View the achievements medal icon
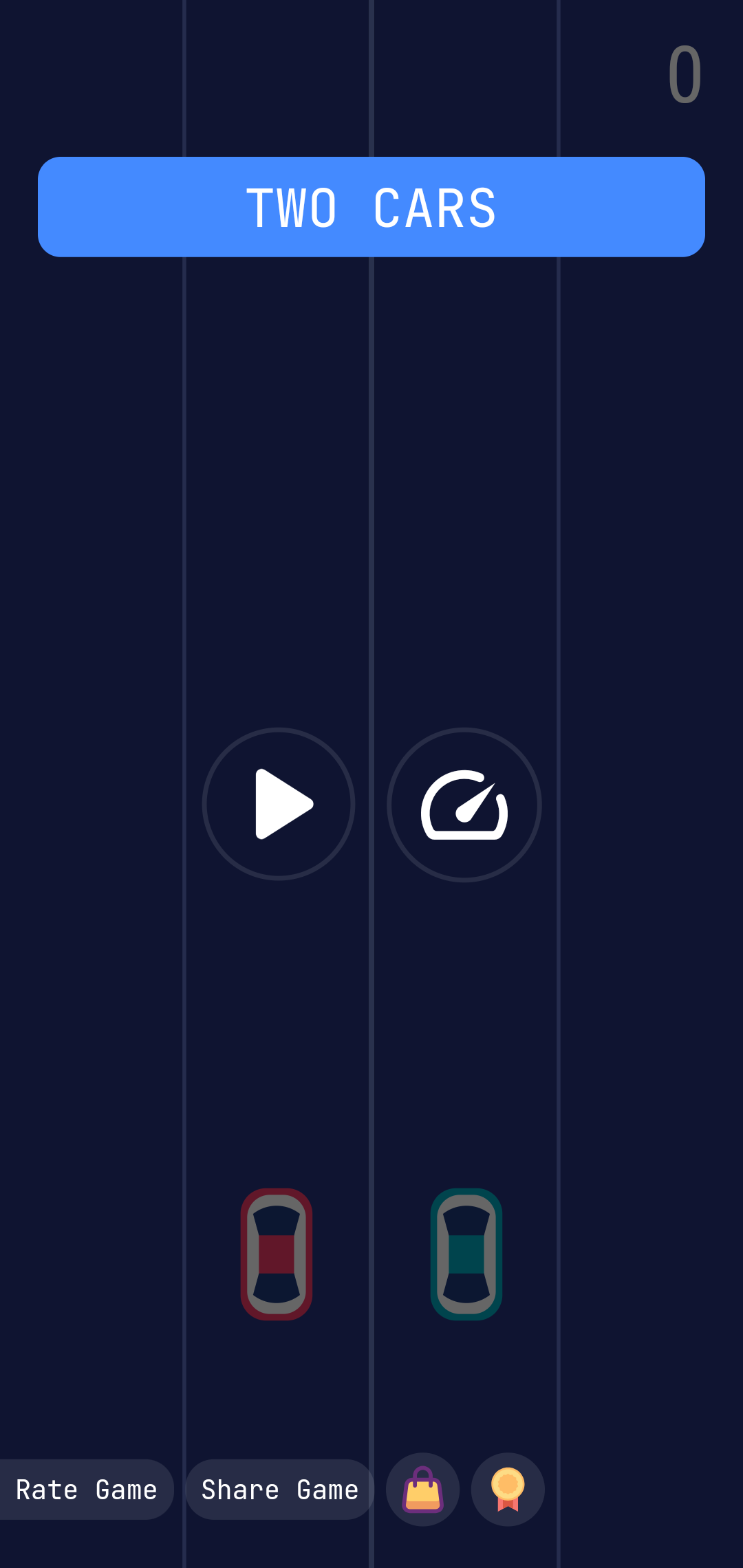This screenshot has height=1568, width=743. (508, 1490)
